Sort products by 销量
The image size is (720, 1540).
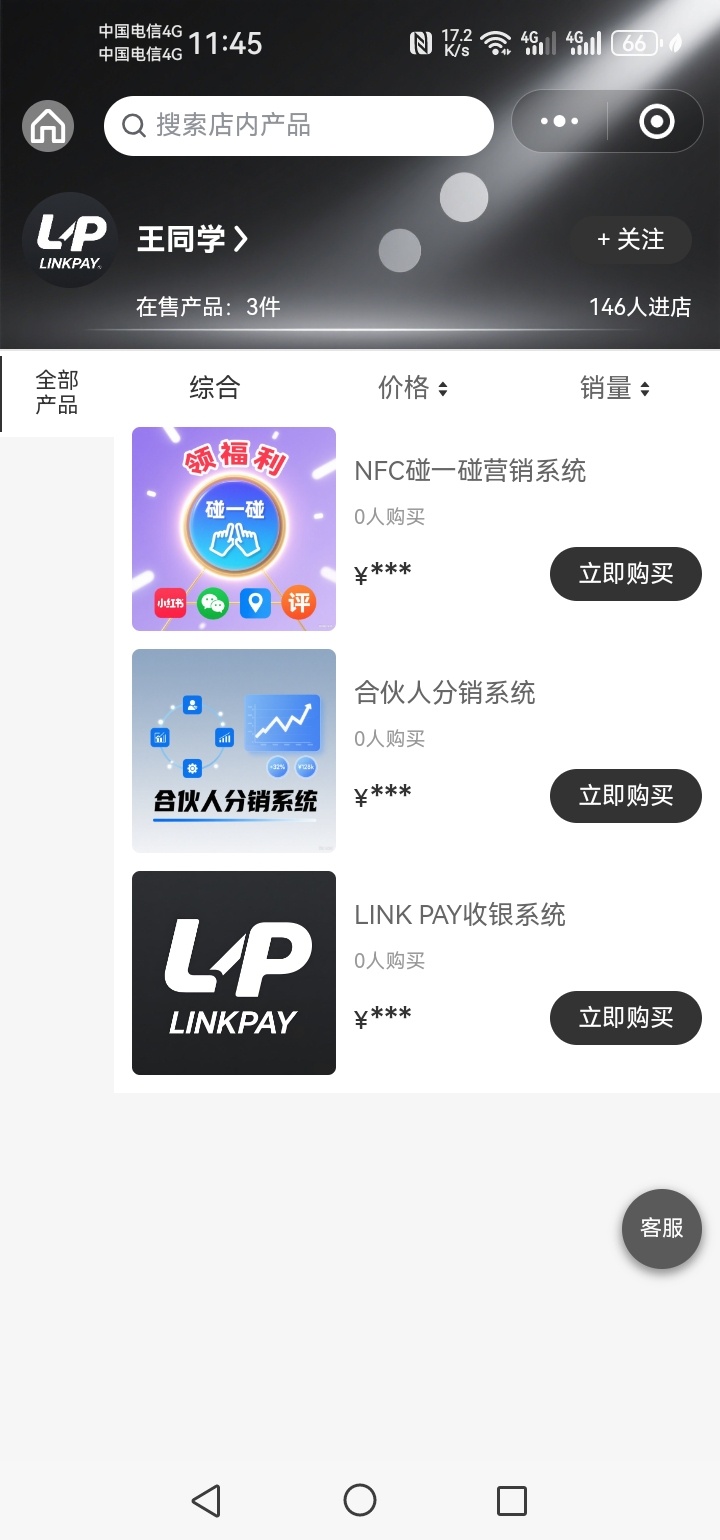pos(614,388)
